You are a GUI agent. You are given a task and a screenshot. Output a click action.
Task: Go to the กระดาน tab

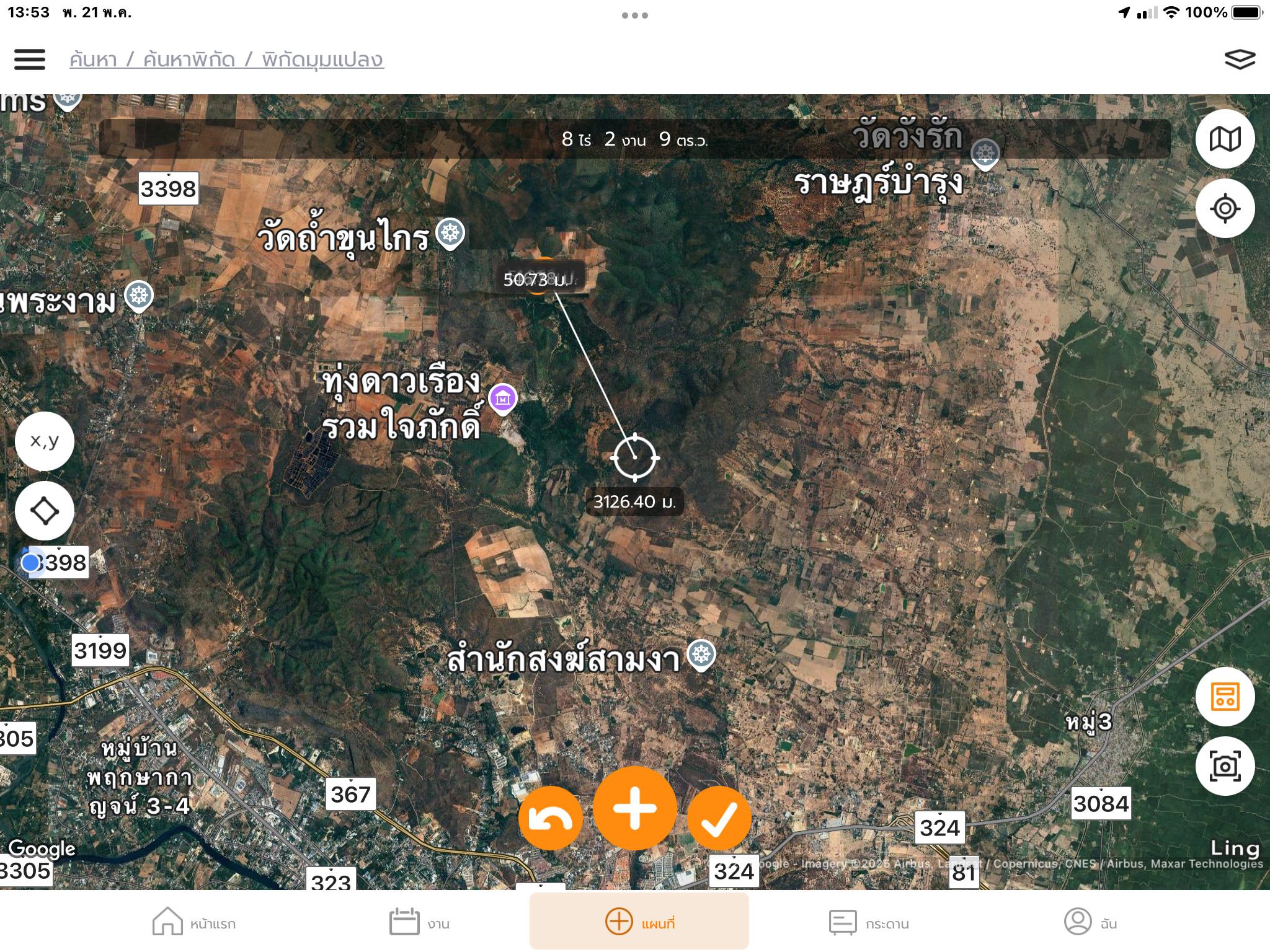coord(869,923)
